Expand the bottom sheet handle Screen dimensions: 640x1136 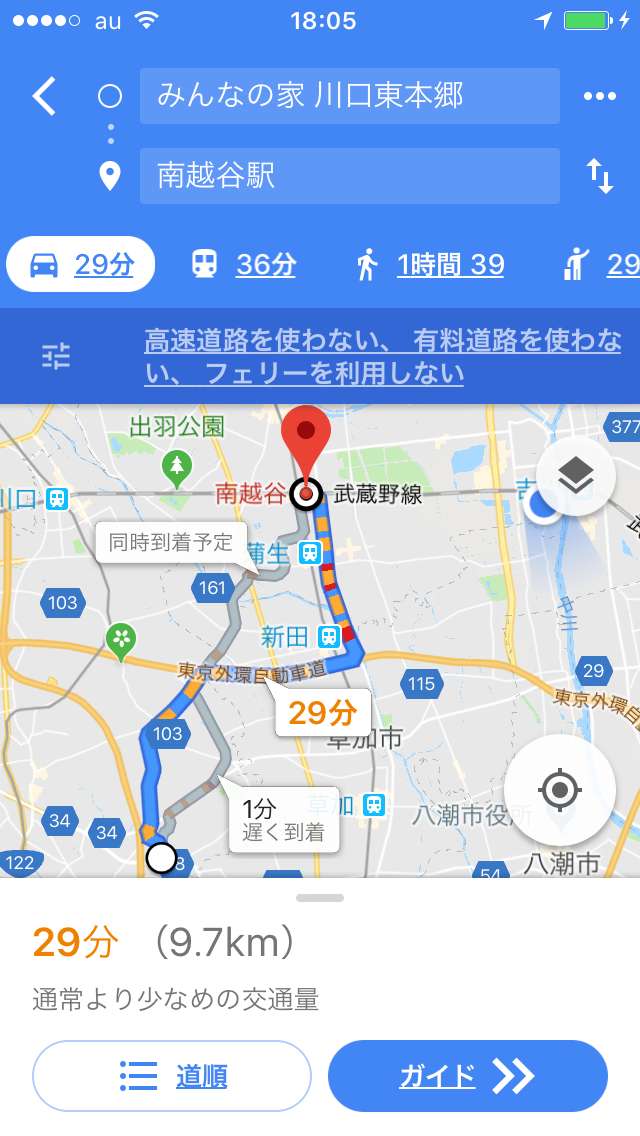click(320, 898)
